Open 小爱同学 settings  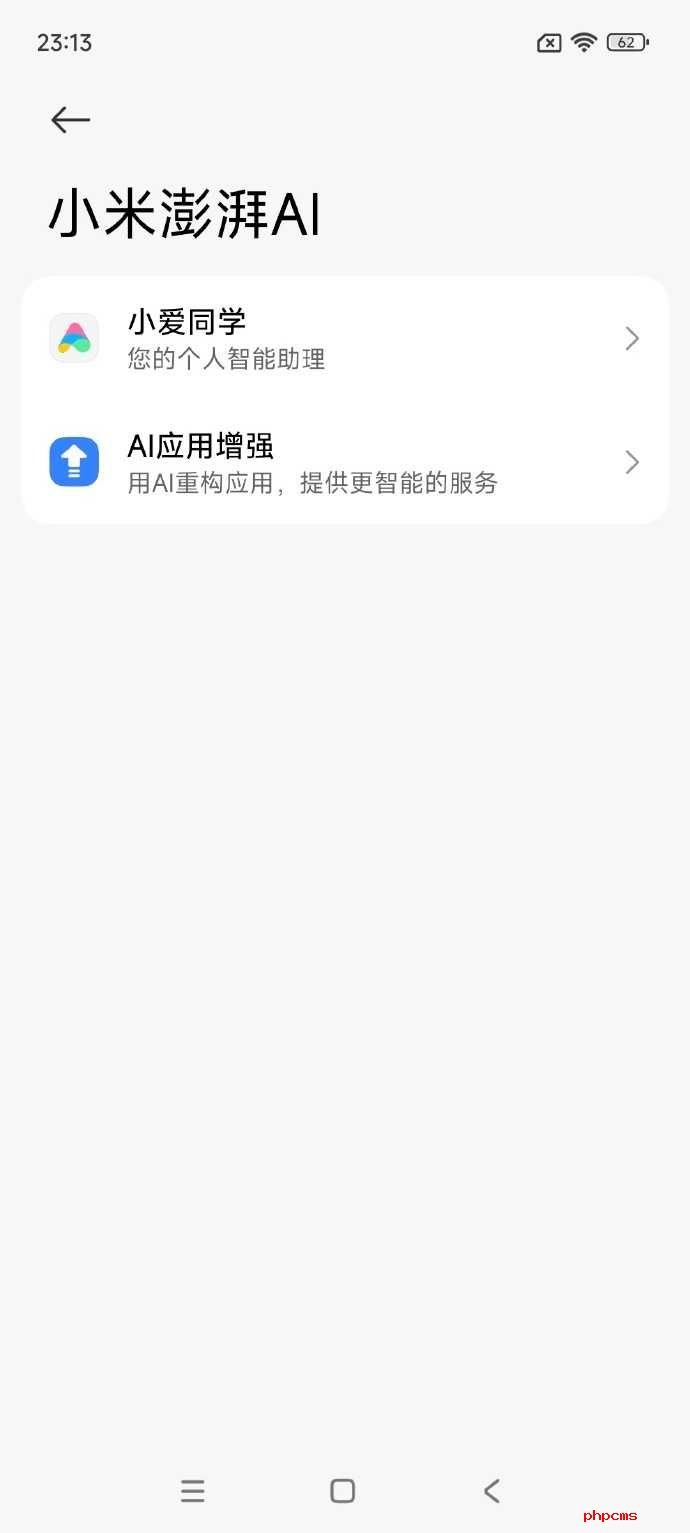pos(345,339)
